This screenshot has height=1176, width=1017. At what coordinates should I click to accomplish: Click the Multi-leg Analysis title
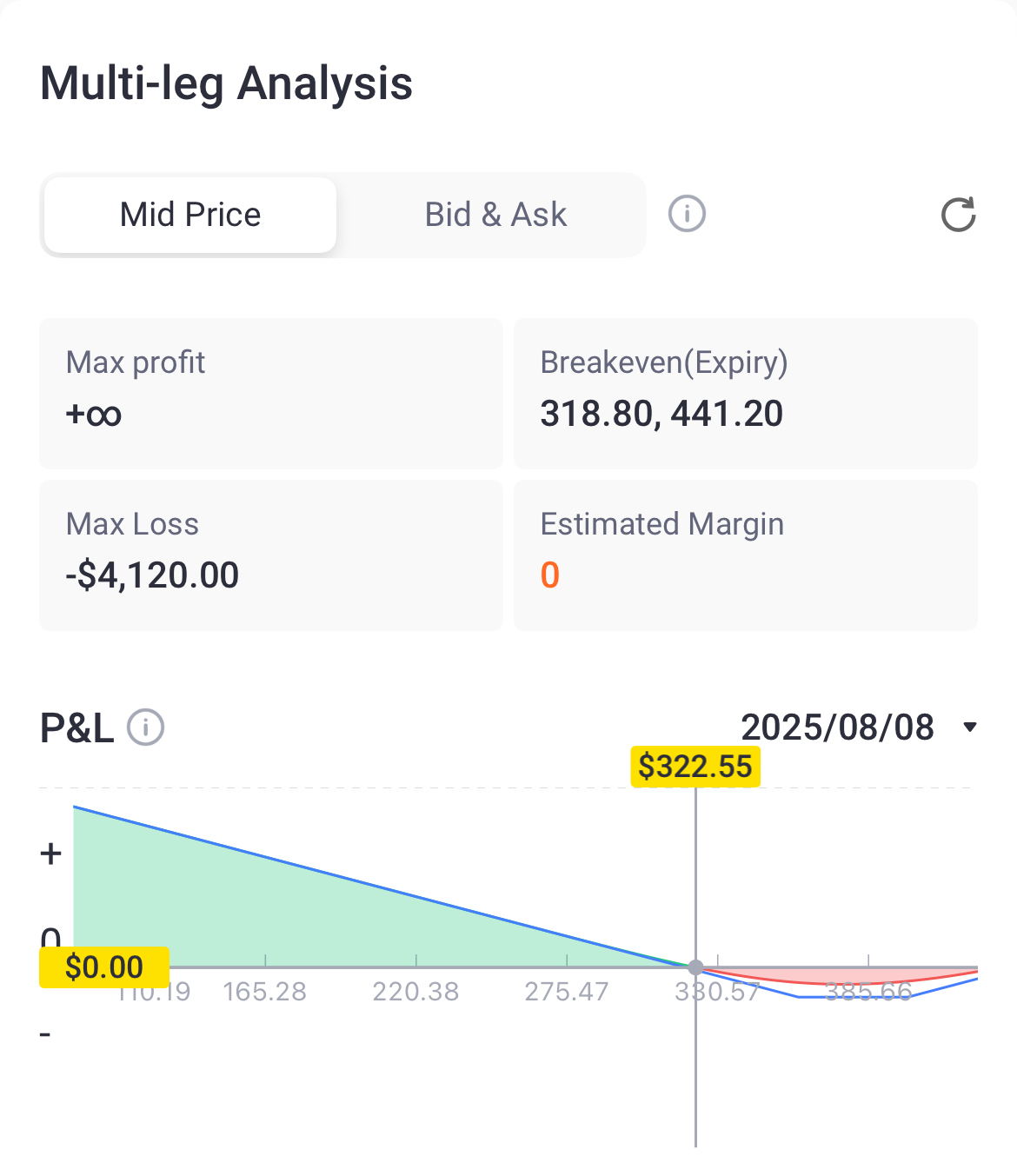(226, 83)
